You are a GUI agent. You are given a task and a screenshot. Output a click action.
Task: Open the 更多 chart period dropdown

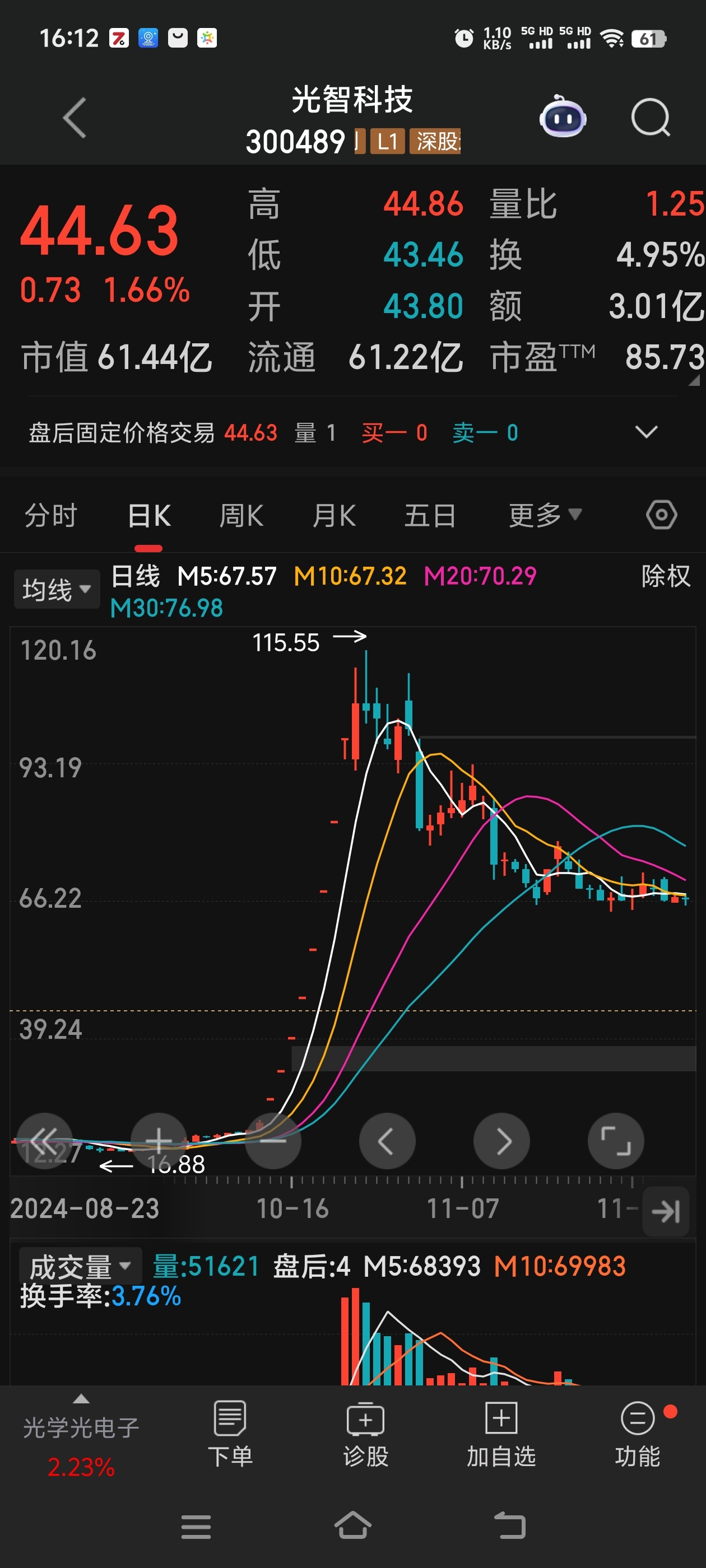(545, 516)
